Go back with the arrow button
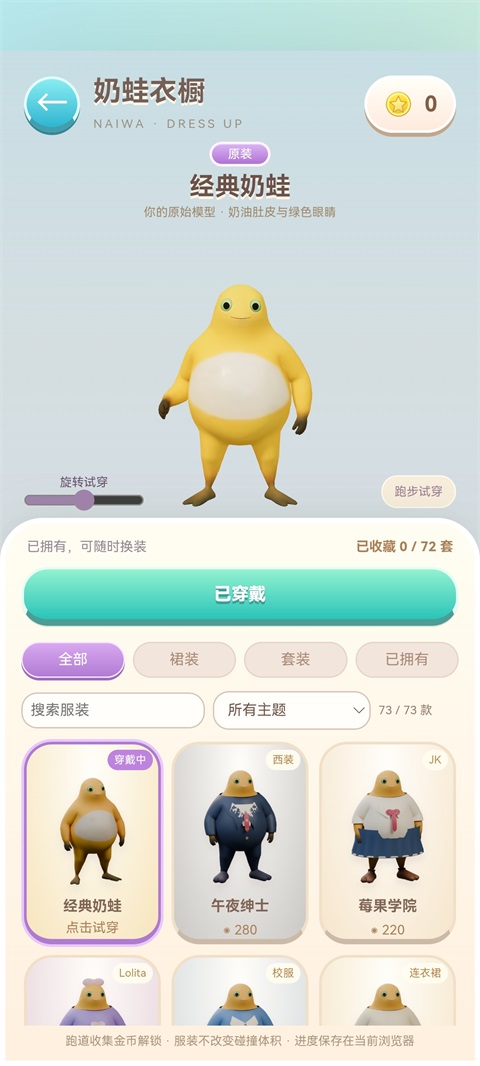Viewport: 480px width, 1066px height. pos(52,103)
